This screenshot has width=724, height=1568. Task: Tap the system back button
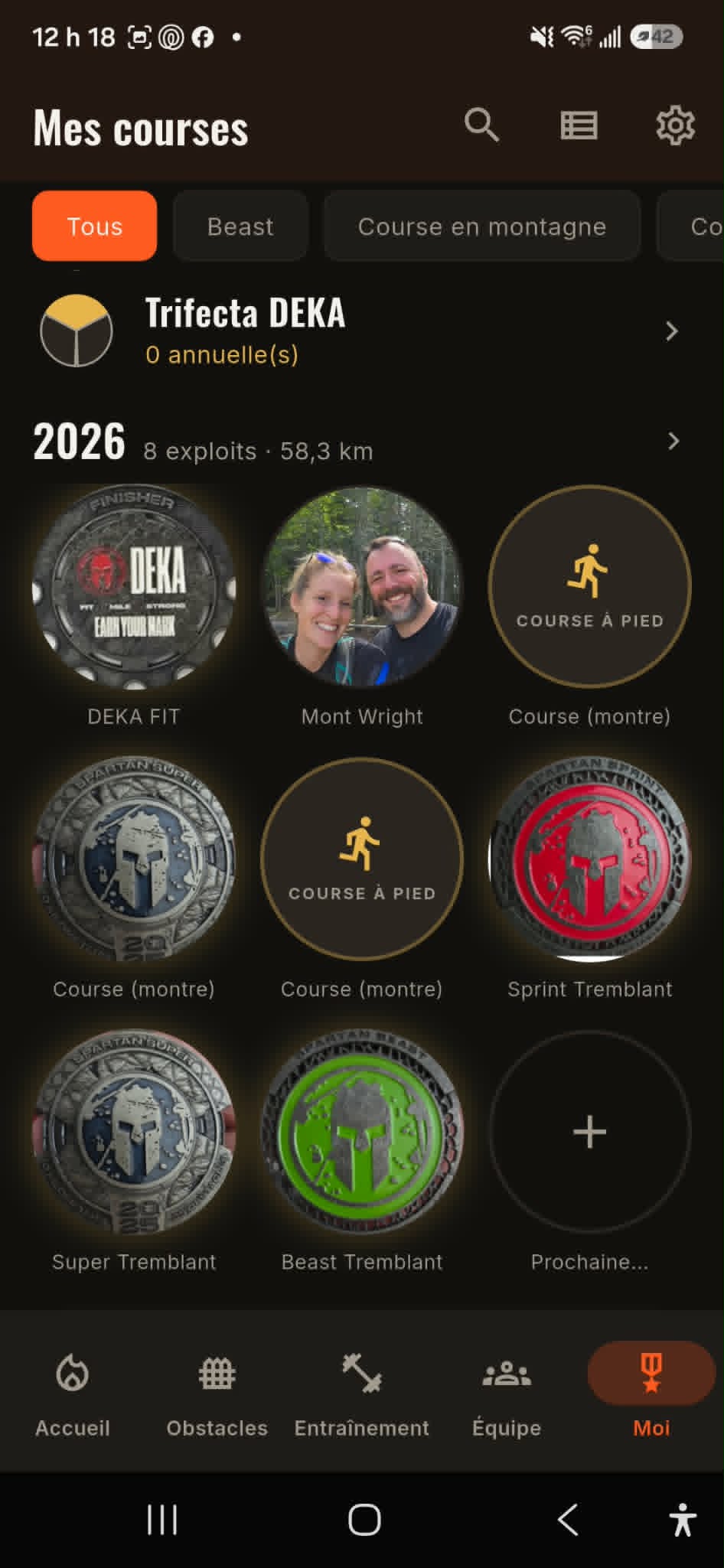pos(568,1520)
